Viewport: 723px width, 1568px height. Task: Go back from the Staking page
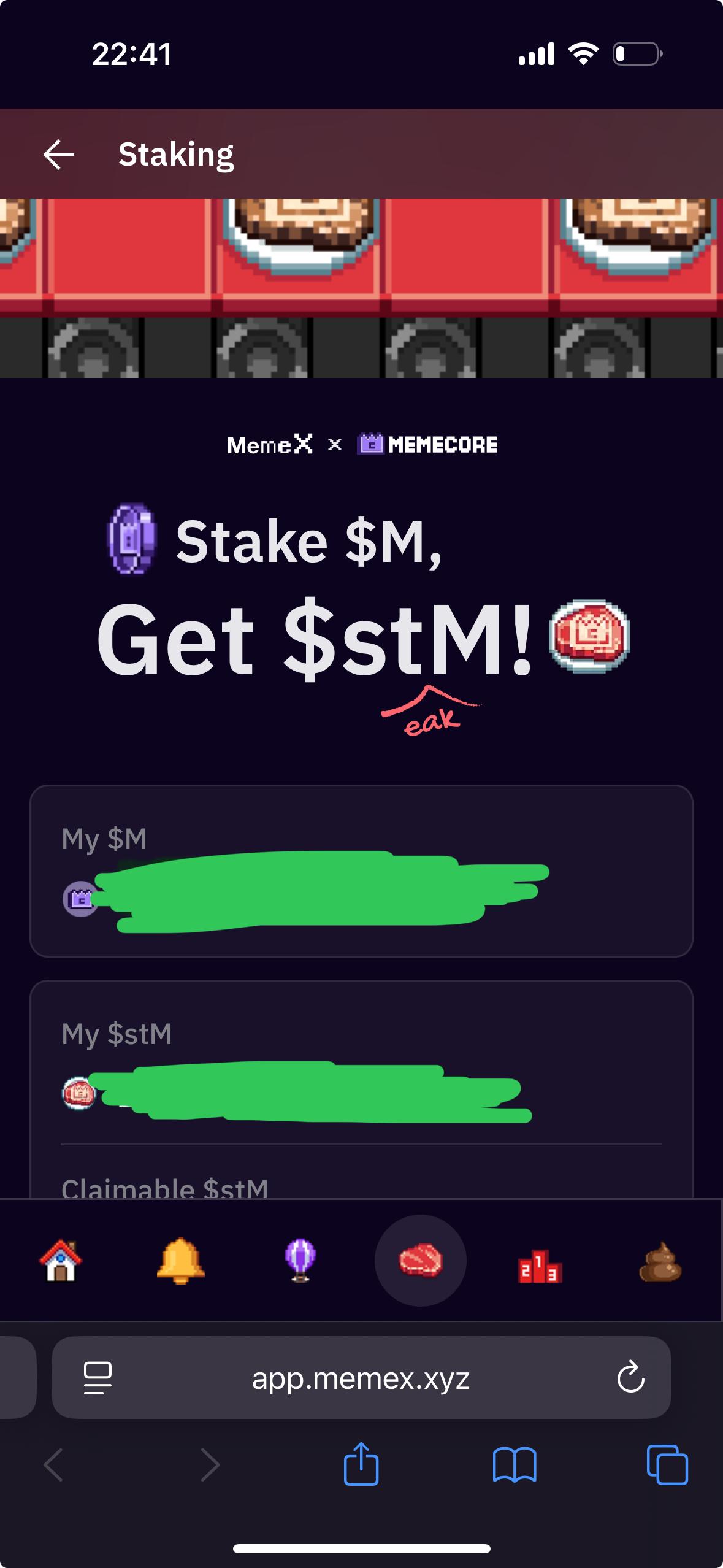pos(59,154)
